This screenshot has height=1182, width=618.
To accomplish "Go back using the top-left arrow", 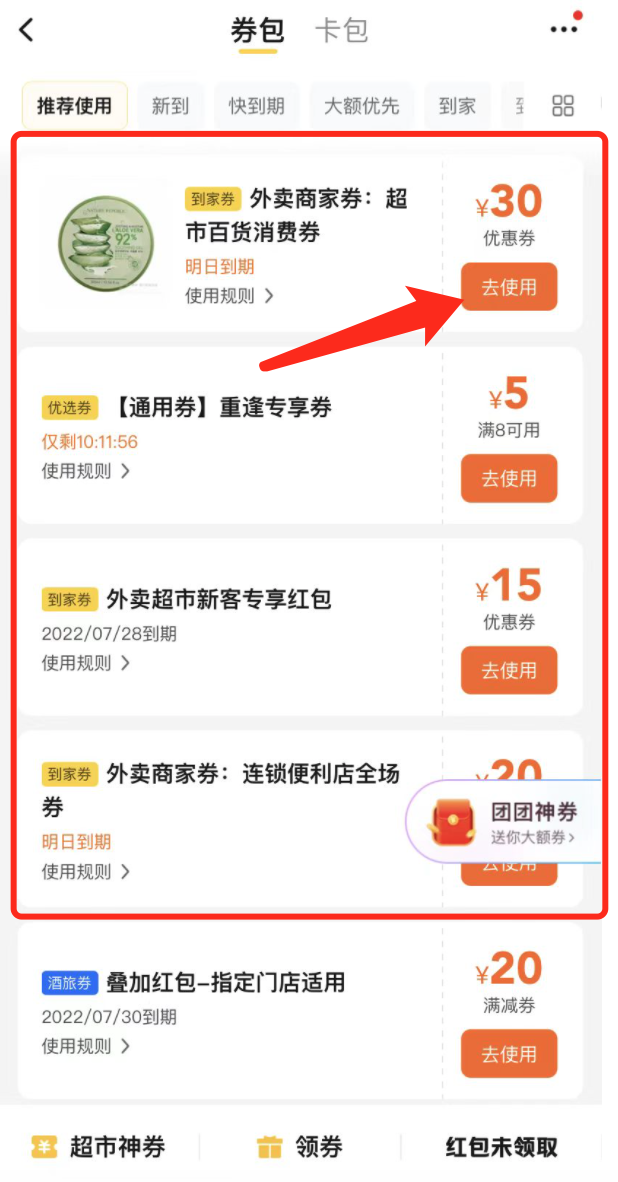I will [x=27, y=30].
